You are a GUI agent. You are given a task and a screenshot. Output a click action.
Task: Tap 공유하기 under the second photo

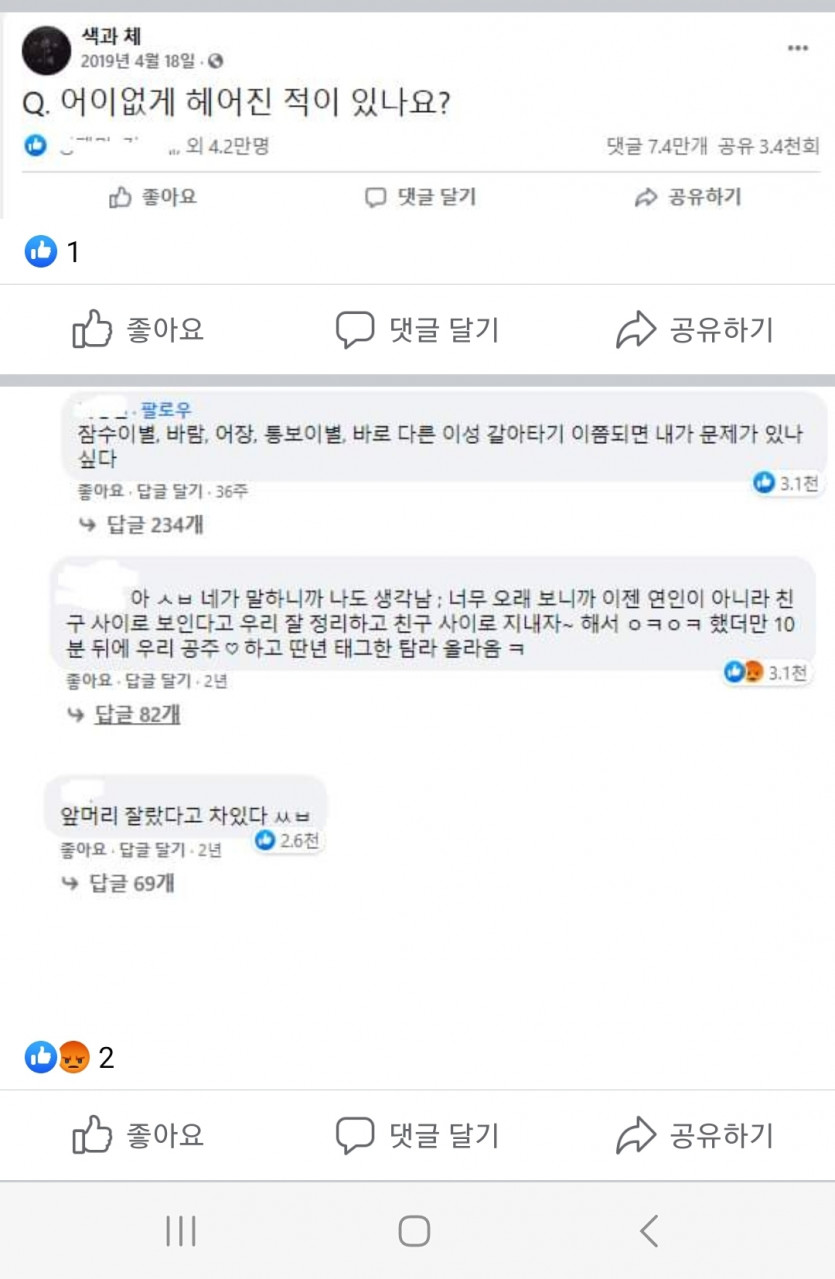click(x=695, y=1135)
